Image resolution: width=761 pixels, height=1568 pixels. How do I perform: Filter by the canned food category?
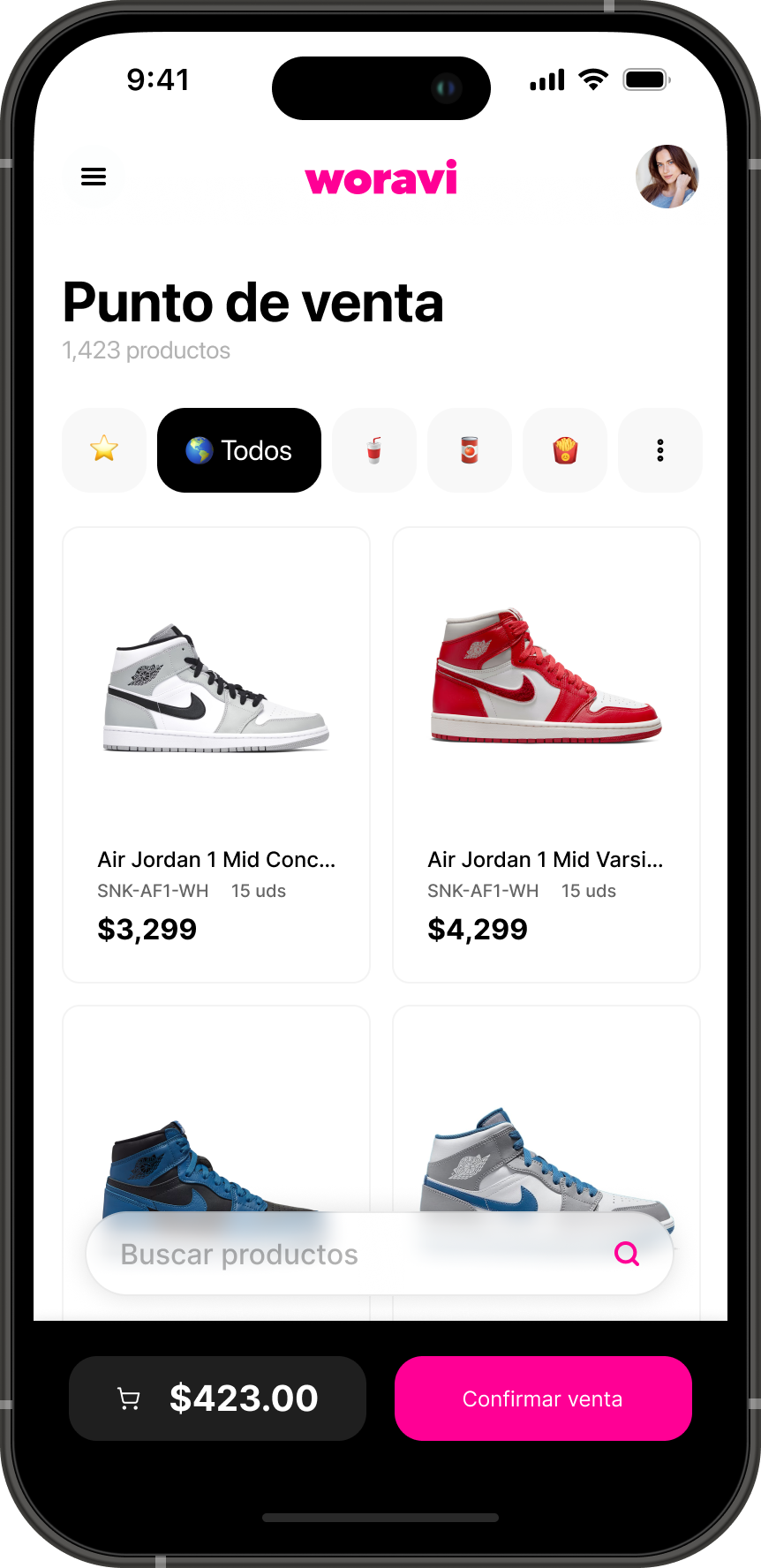click(470, 450)
